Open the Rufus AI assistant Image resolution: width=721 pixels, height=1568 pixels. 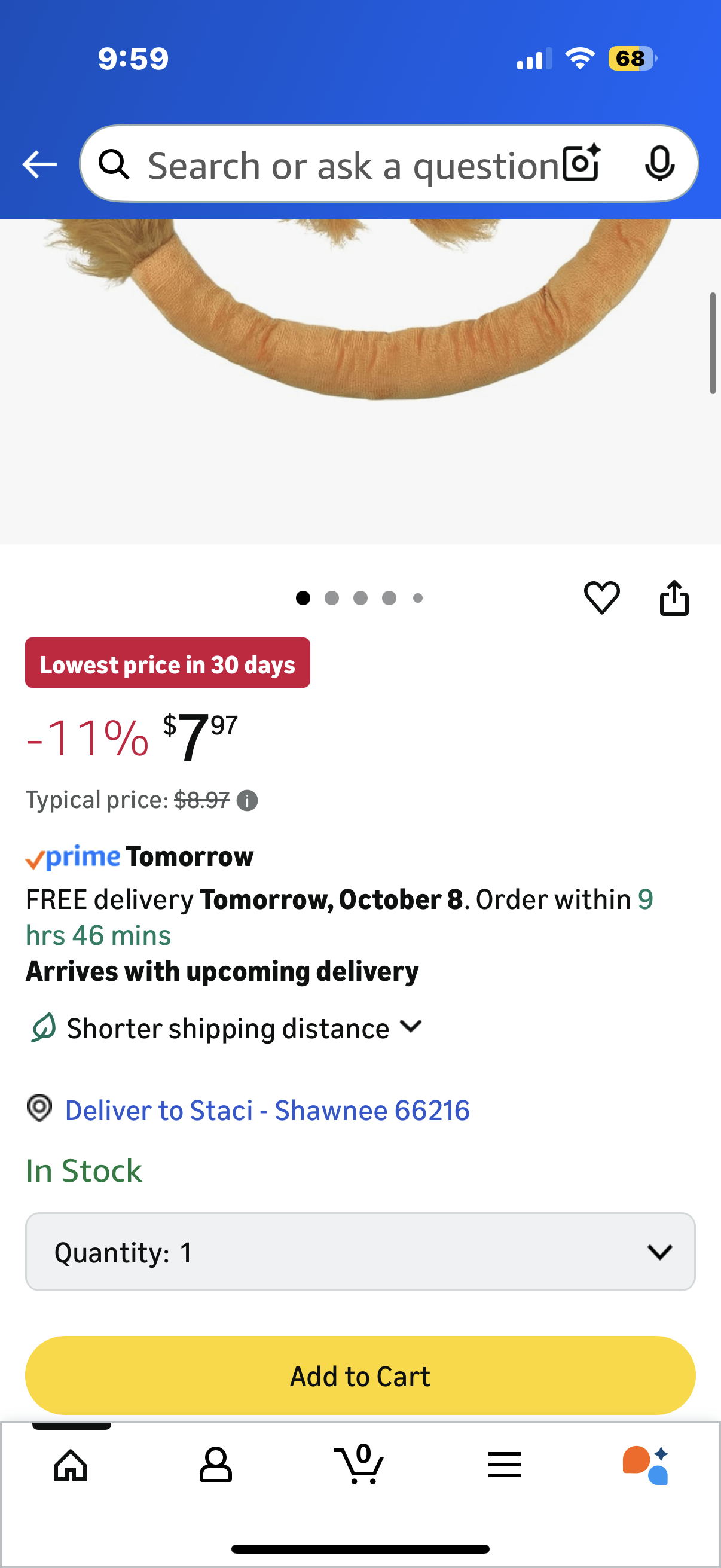pyautogui.click(x=646, y=1465)
